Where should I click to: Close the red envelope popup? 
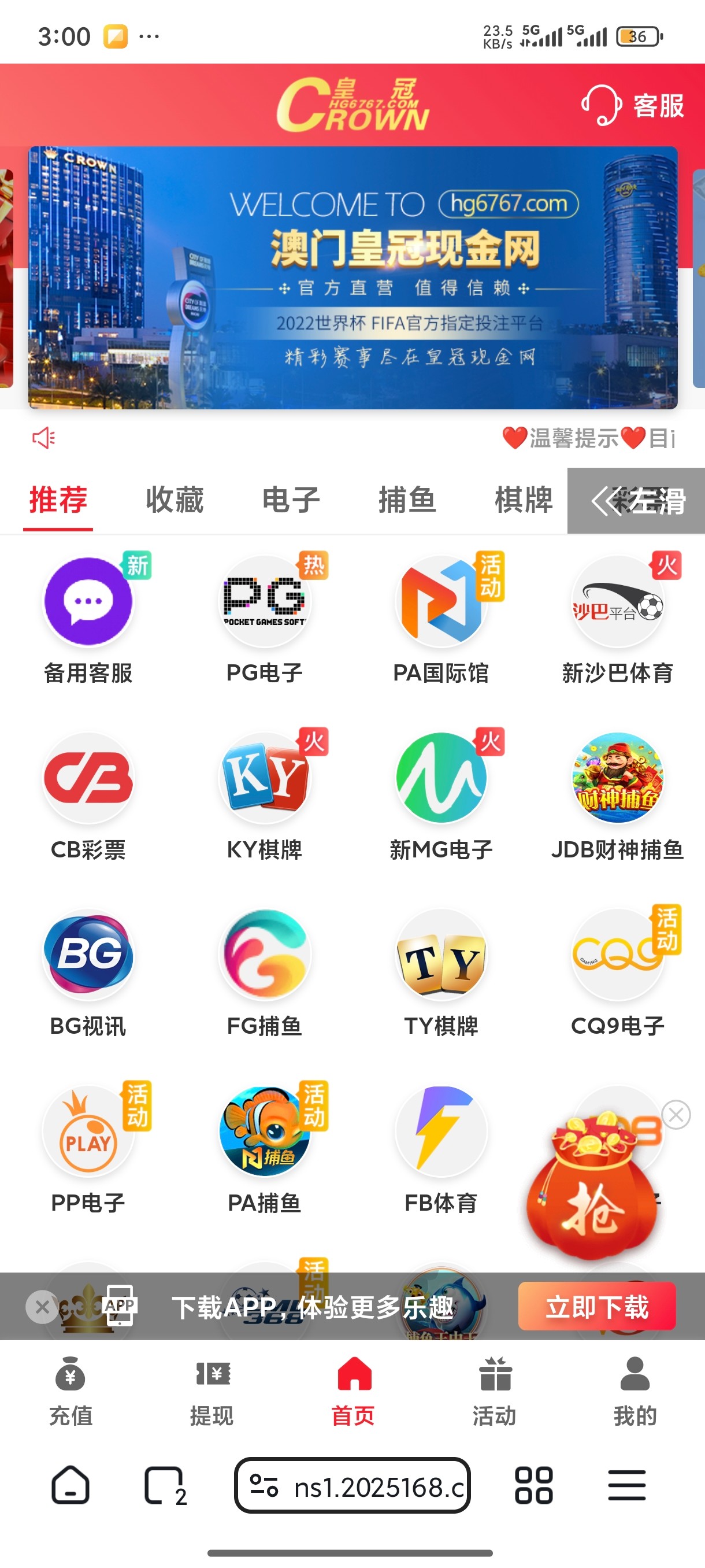point(676,1115)
